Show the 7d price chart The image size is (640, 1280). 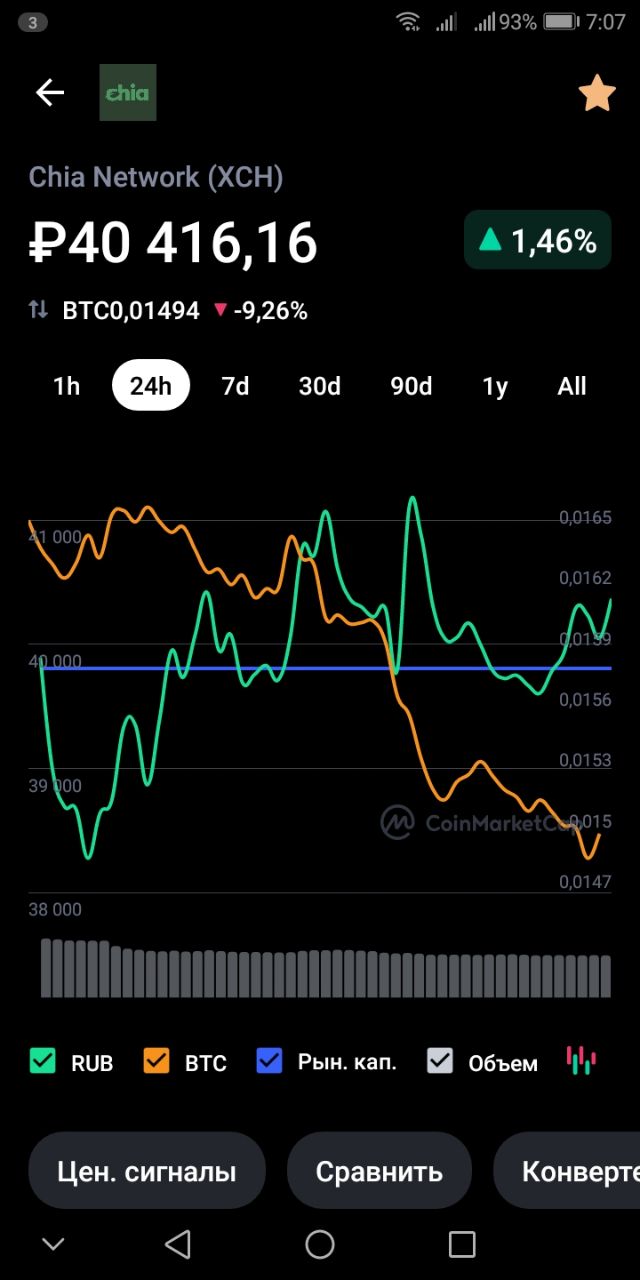pos(235,386)
